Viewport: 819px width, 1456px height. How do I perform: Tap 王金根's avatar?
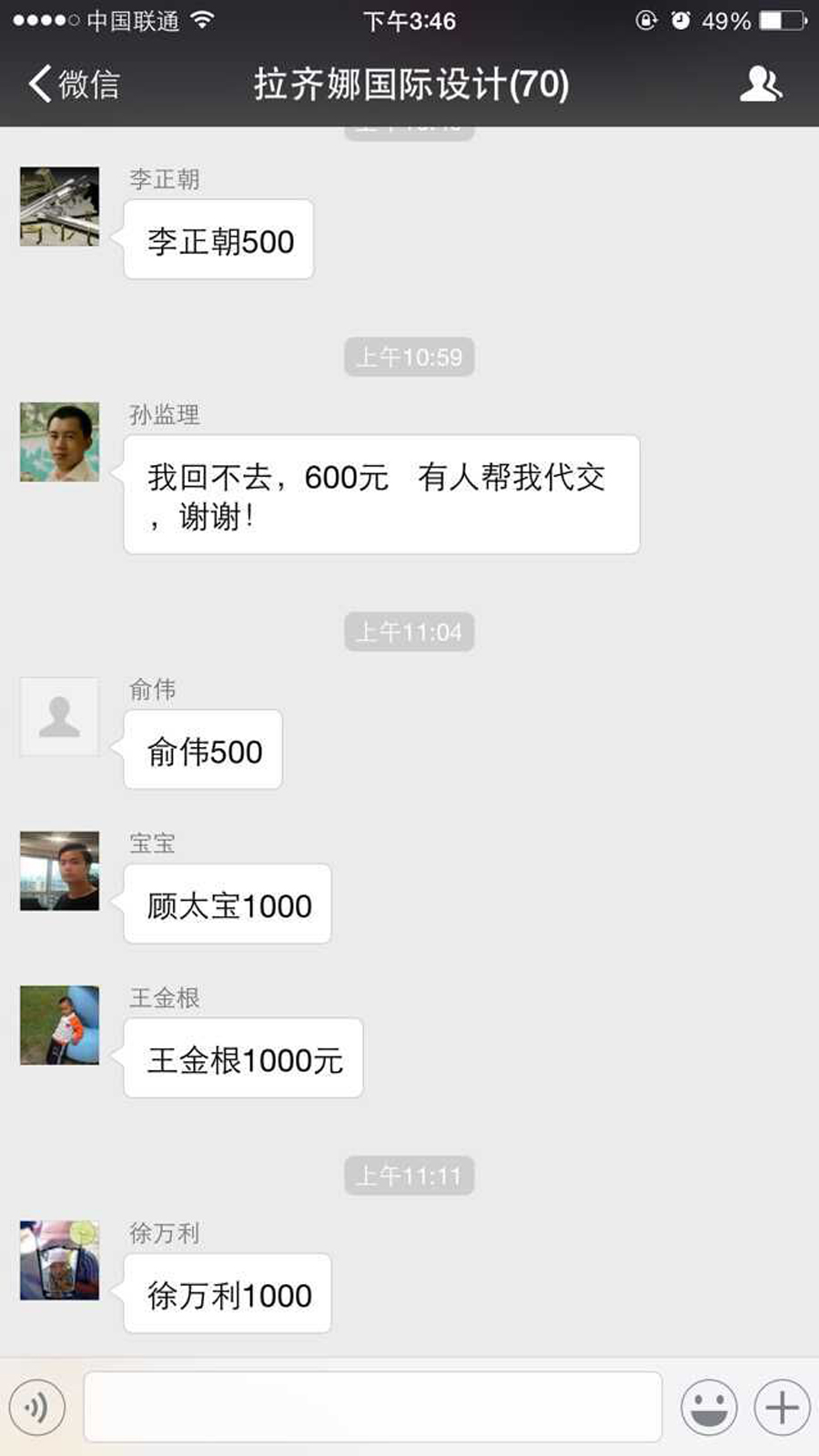click(60, 1025)
